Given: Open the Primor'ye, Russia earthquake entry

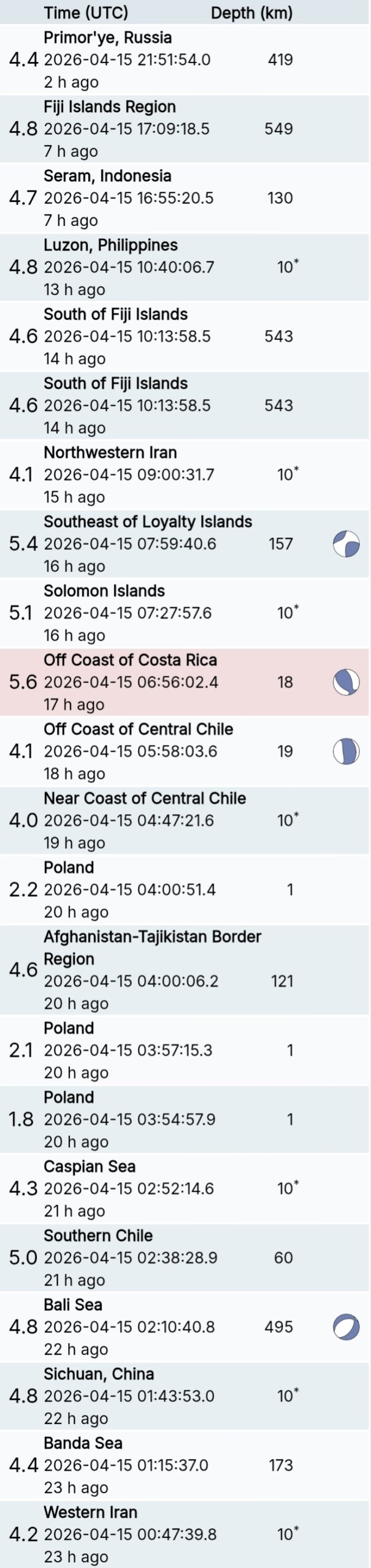Looking at the screenshot, I should point(153,59).
